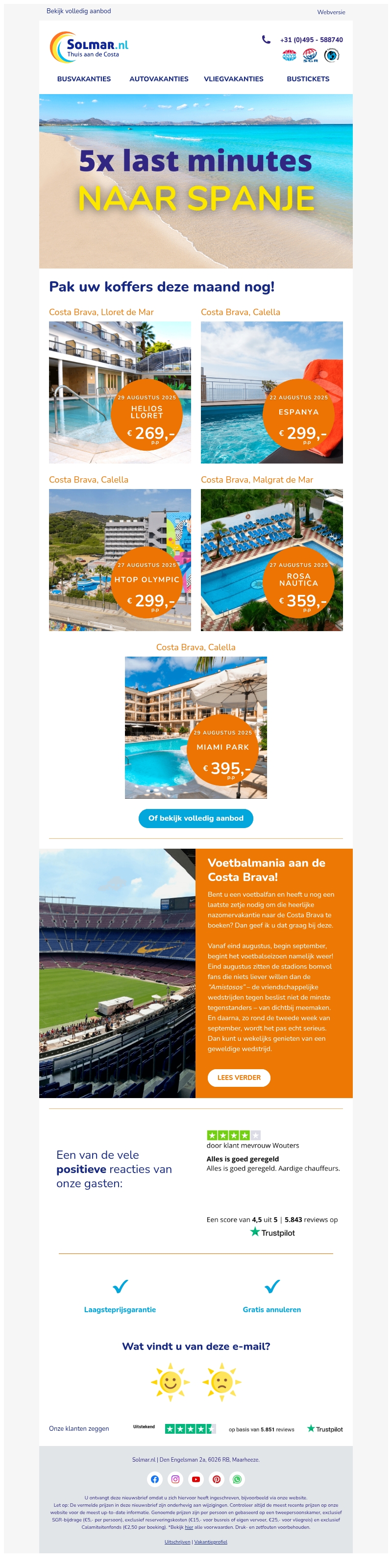Open the Miami Park offer
This screenshot has width=392, height=1568.
point(196,727)
